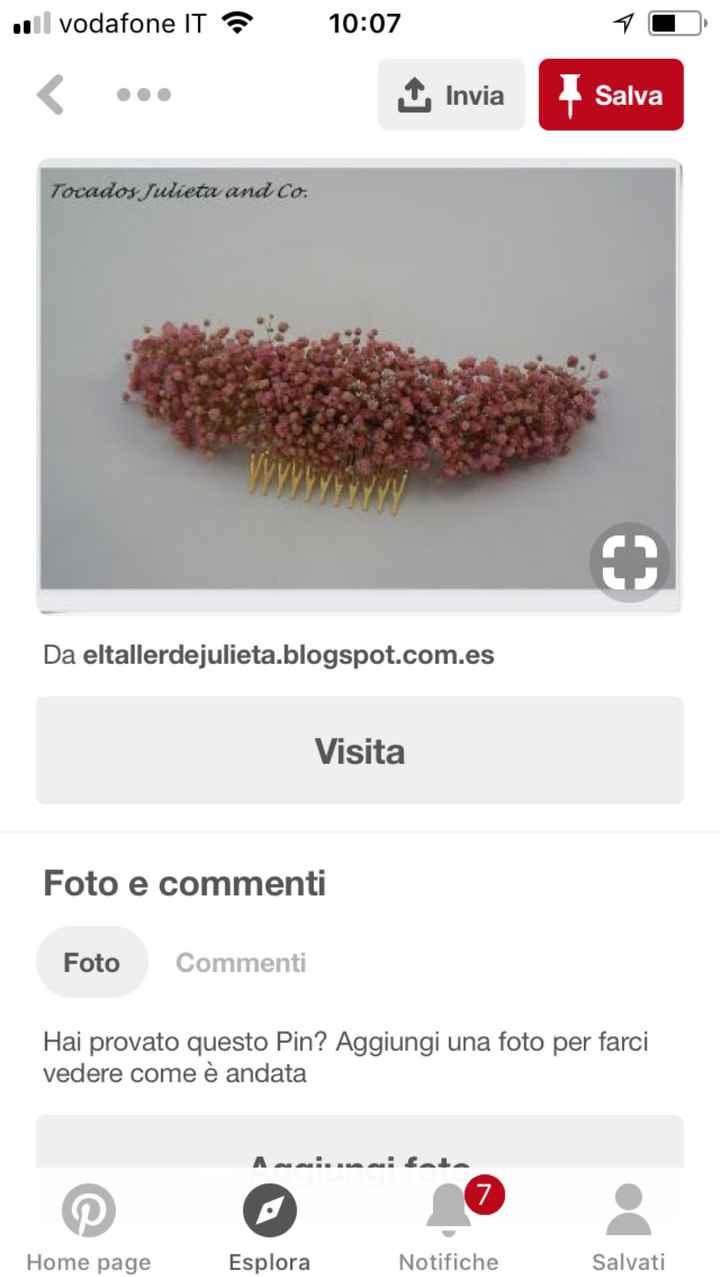Open the Visita button
The width and height of the screenshot is (720, 1277).
359,750
